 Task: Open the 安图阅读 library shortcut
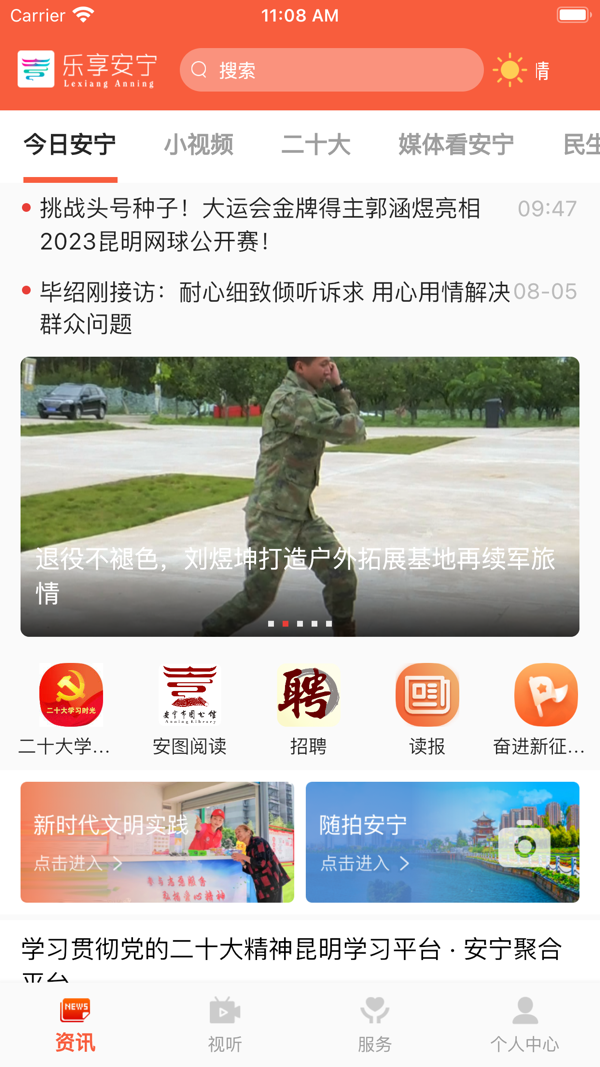(x=190, y=708)
